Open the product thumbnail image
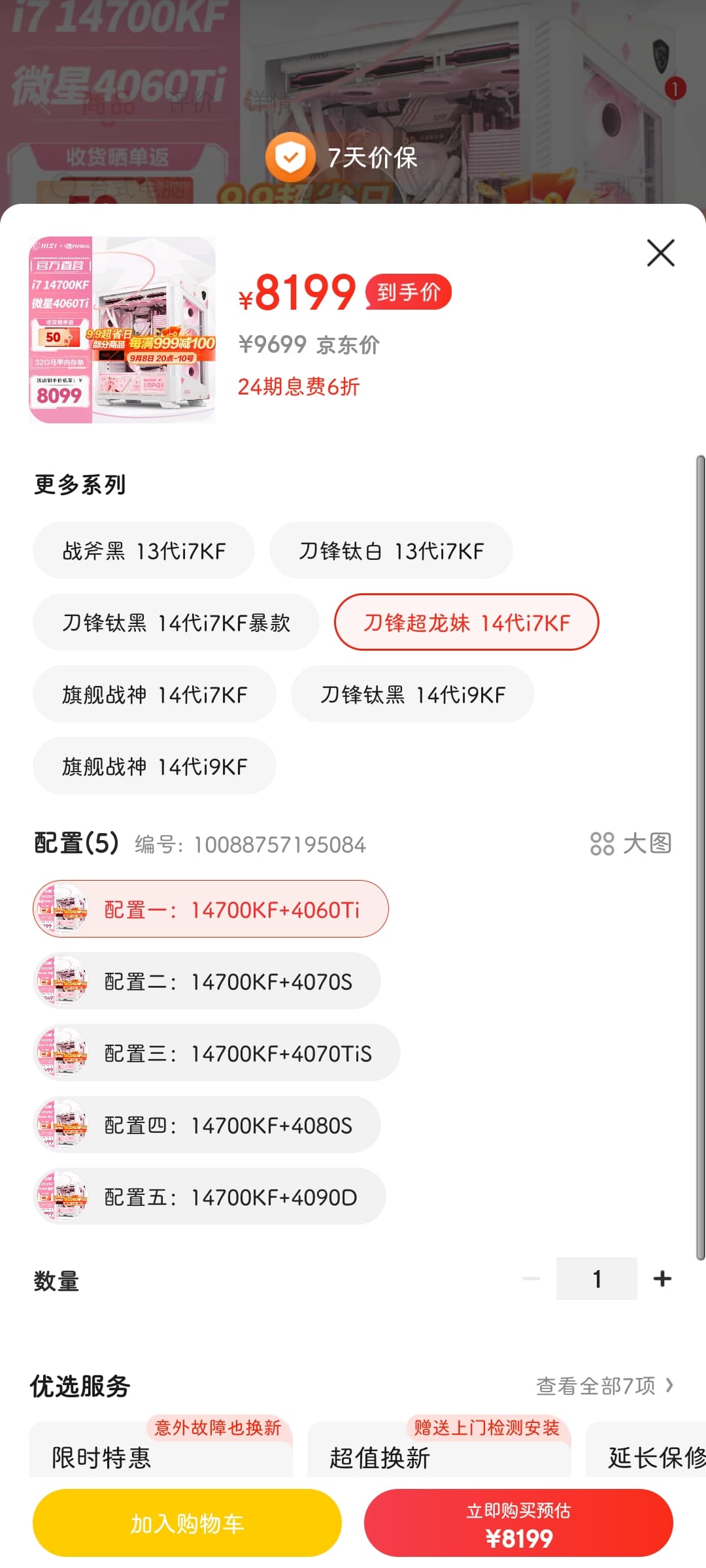Viewport: 706px width, 1568px height. click(x=122, y=330)
